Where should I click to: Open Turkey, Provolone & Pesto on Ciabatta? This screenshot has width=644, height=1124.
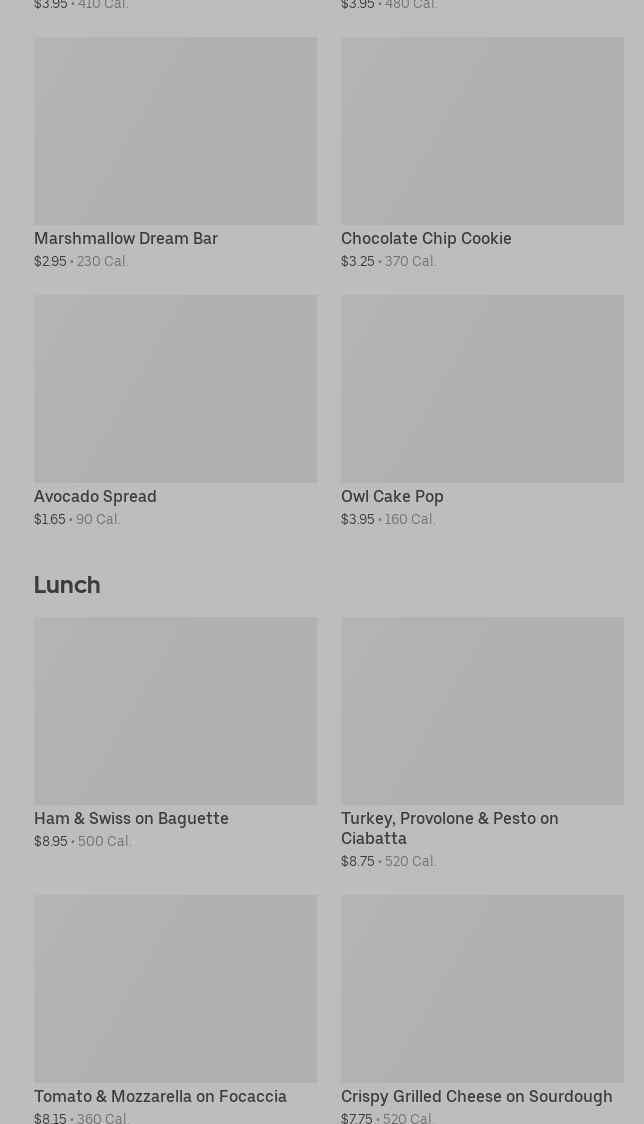[x=482, y=744]
